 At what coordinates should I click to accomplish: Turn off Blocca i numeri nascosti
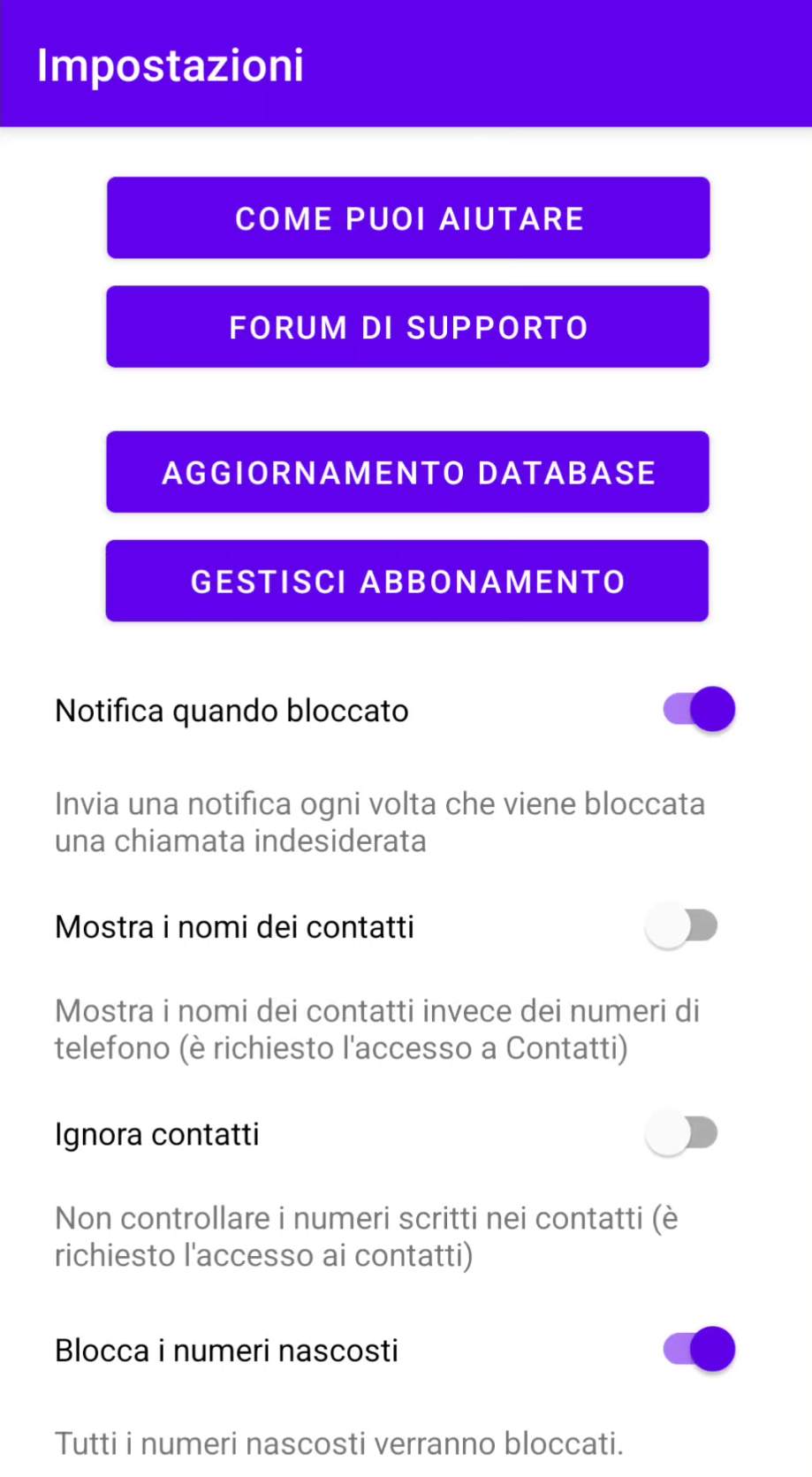coord(699,1349)
